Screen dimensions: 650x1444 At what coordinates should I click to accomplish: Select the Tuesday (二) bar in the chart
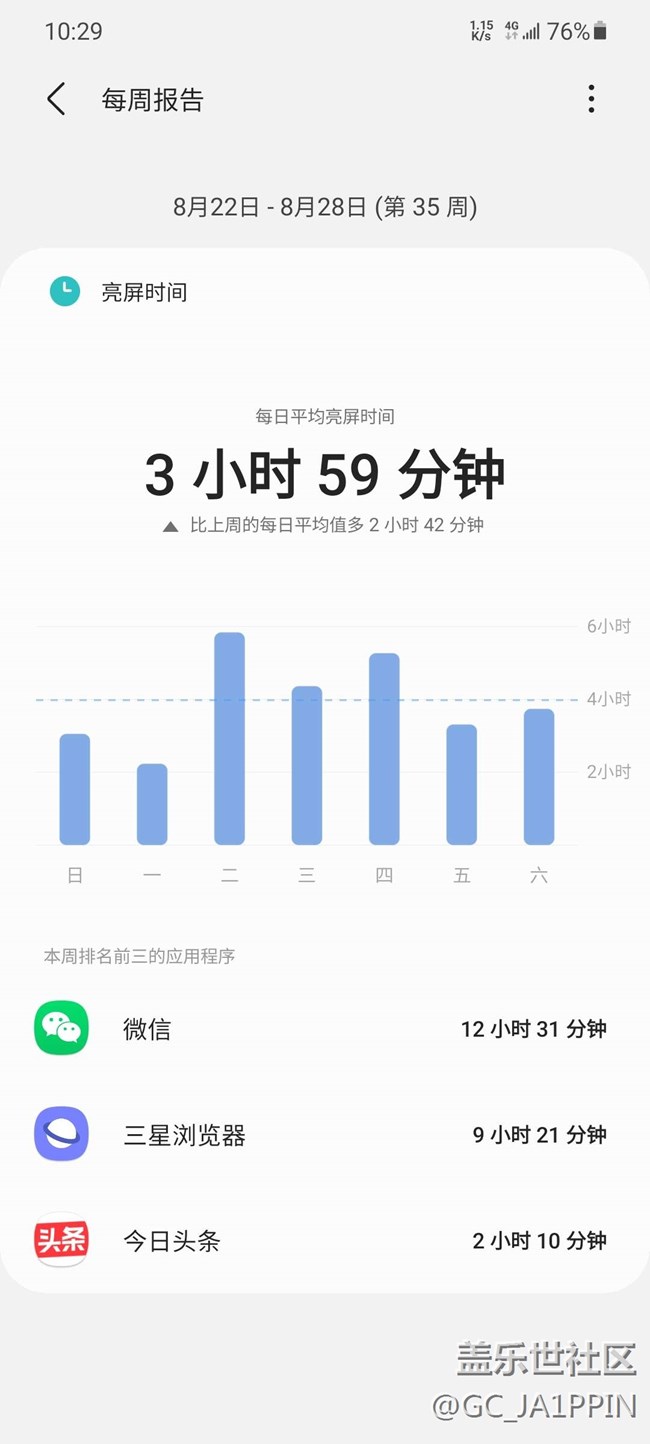coord(229,738)
